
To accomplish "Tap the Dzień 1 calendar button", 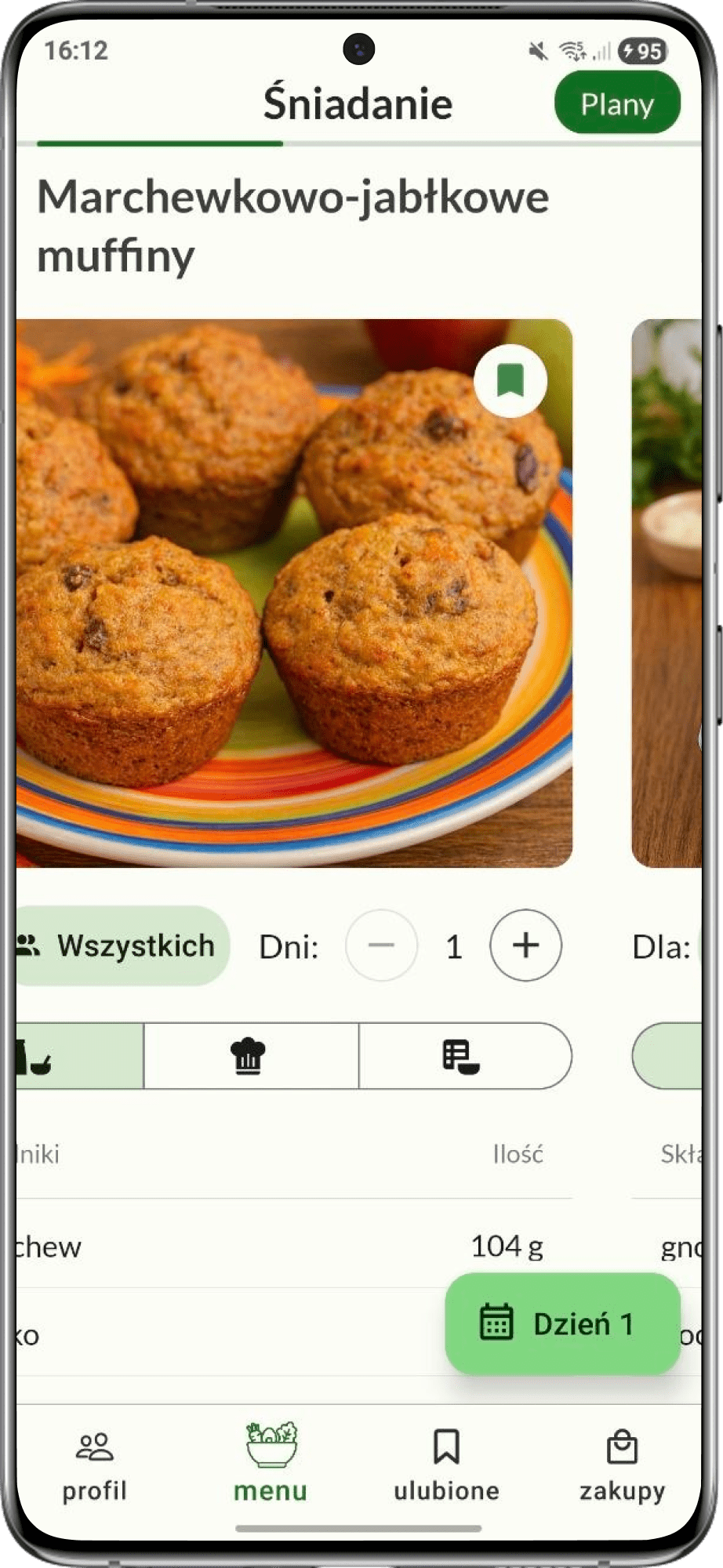I will (561, 1324).
